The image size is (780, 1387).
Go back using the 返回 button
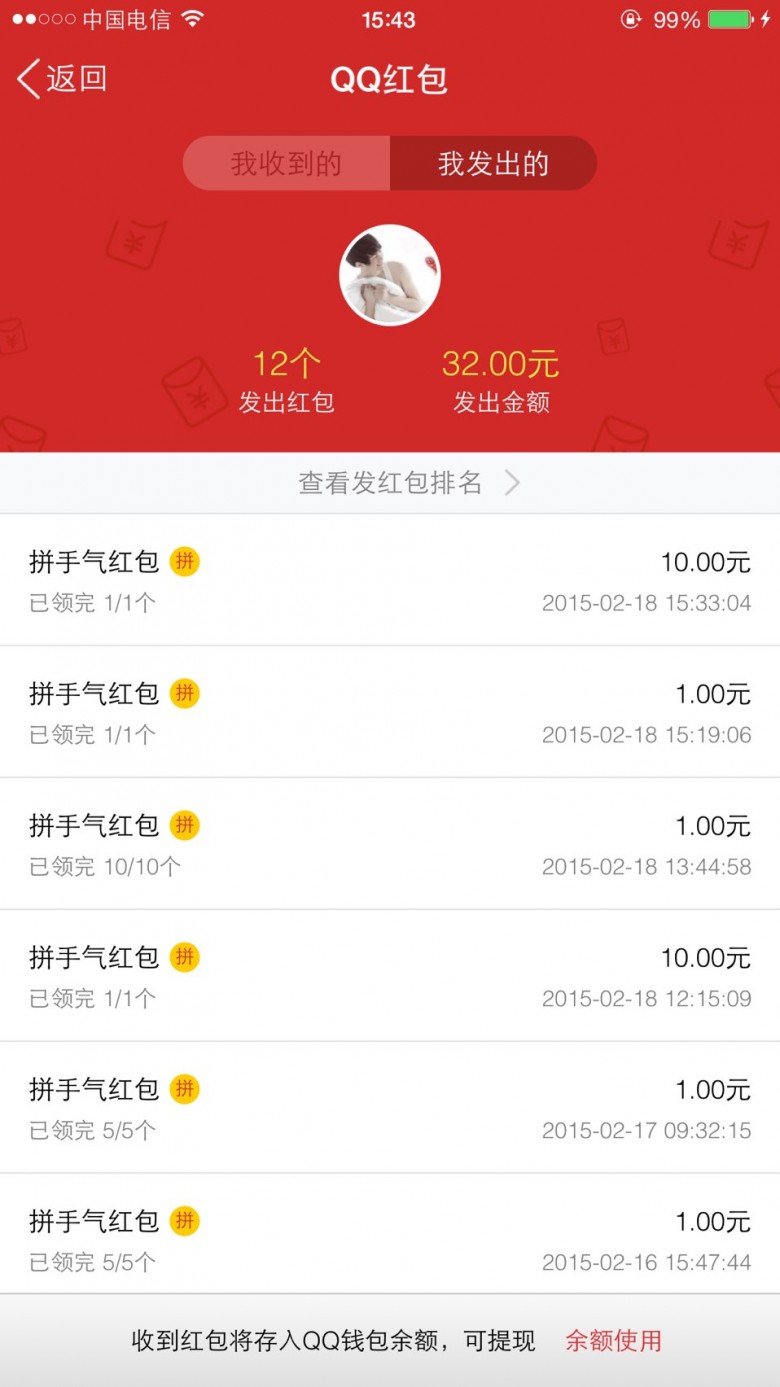[62, 79]
